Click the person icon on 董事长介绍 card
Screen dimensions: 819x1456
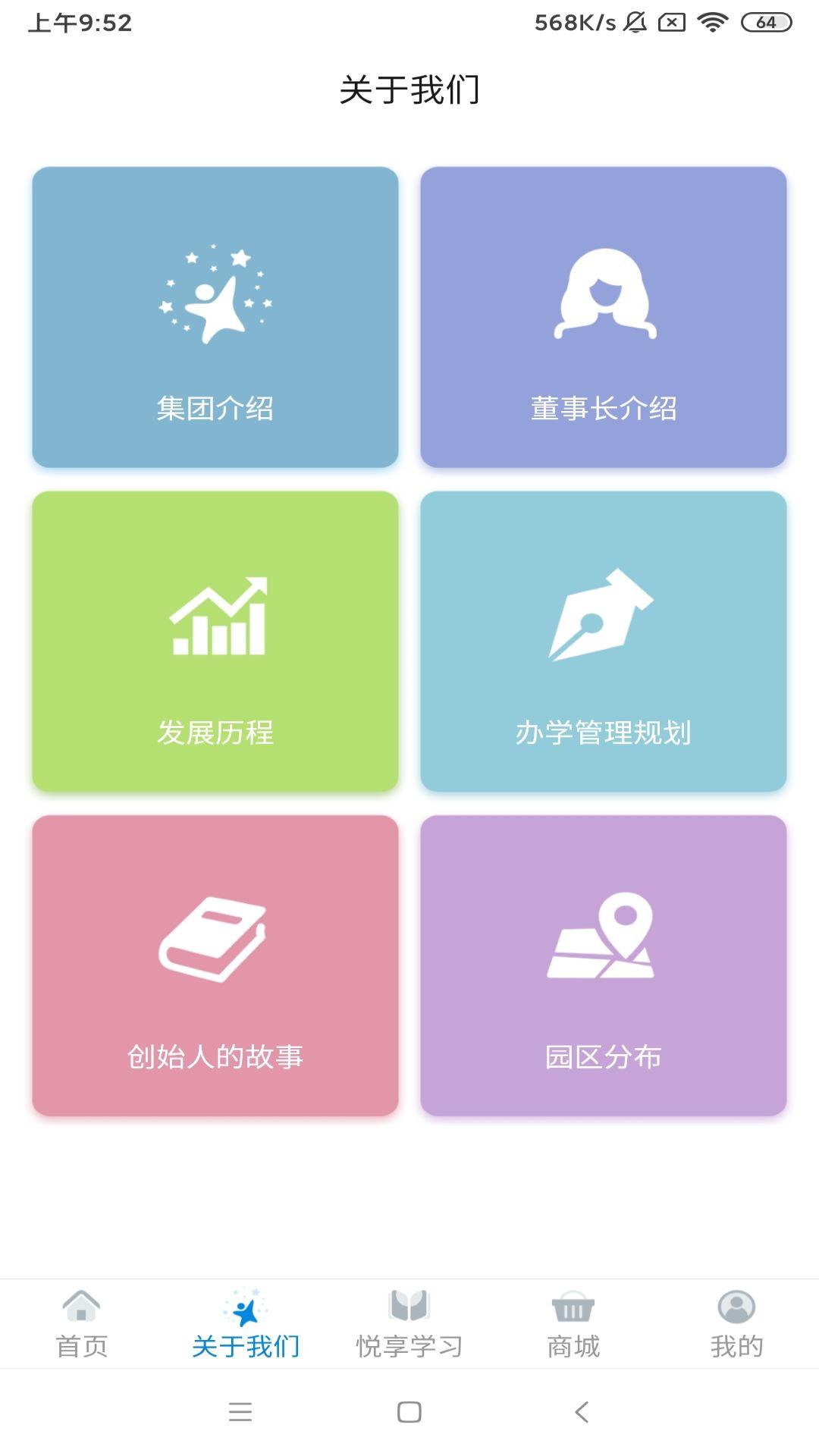click(x=604, y=294)
